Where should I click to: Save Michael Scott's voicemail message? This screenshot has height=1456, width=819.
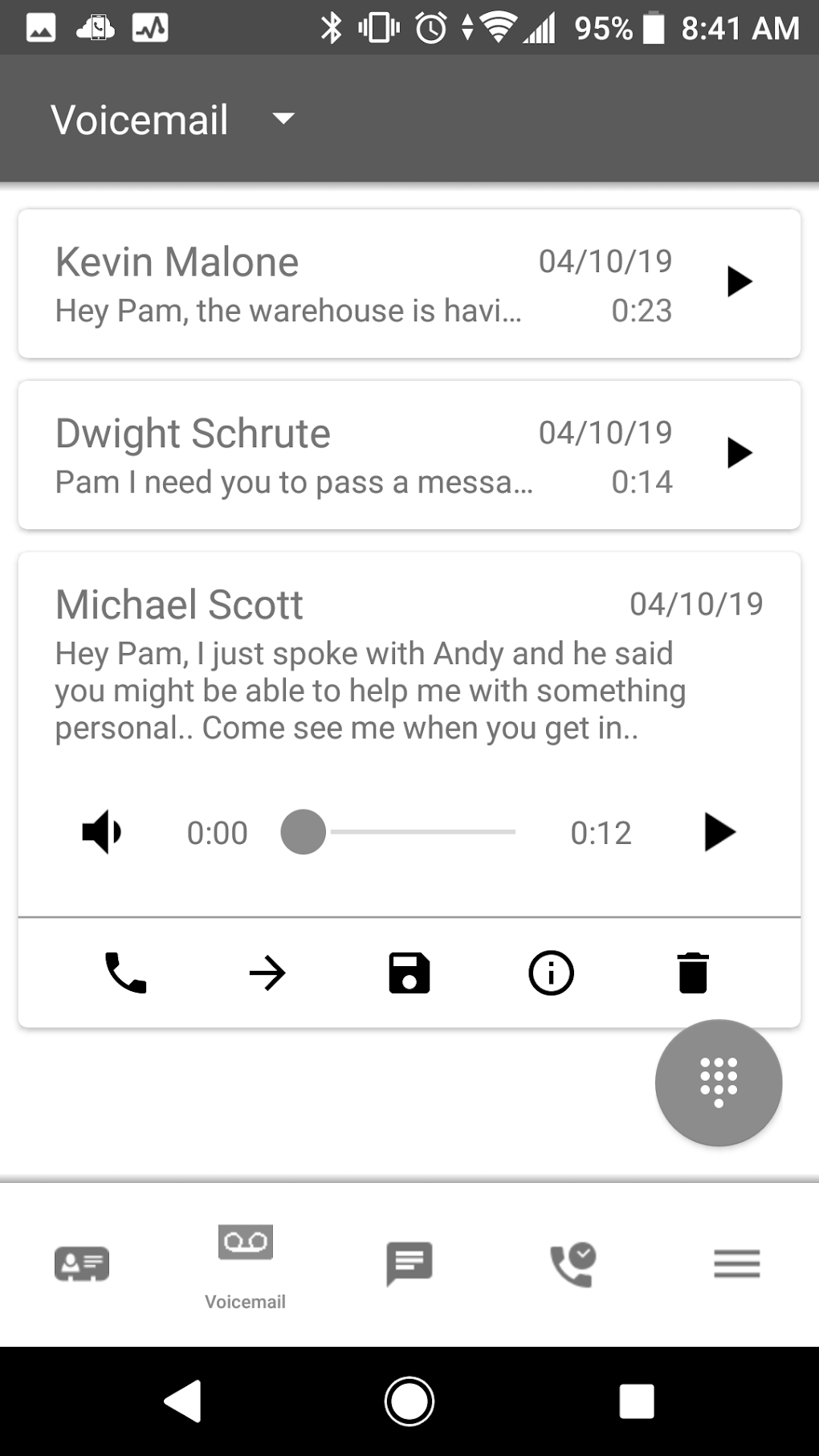coord(409,973)
